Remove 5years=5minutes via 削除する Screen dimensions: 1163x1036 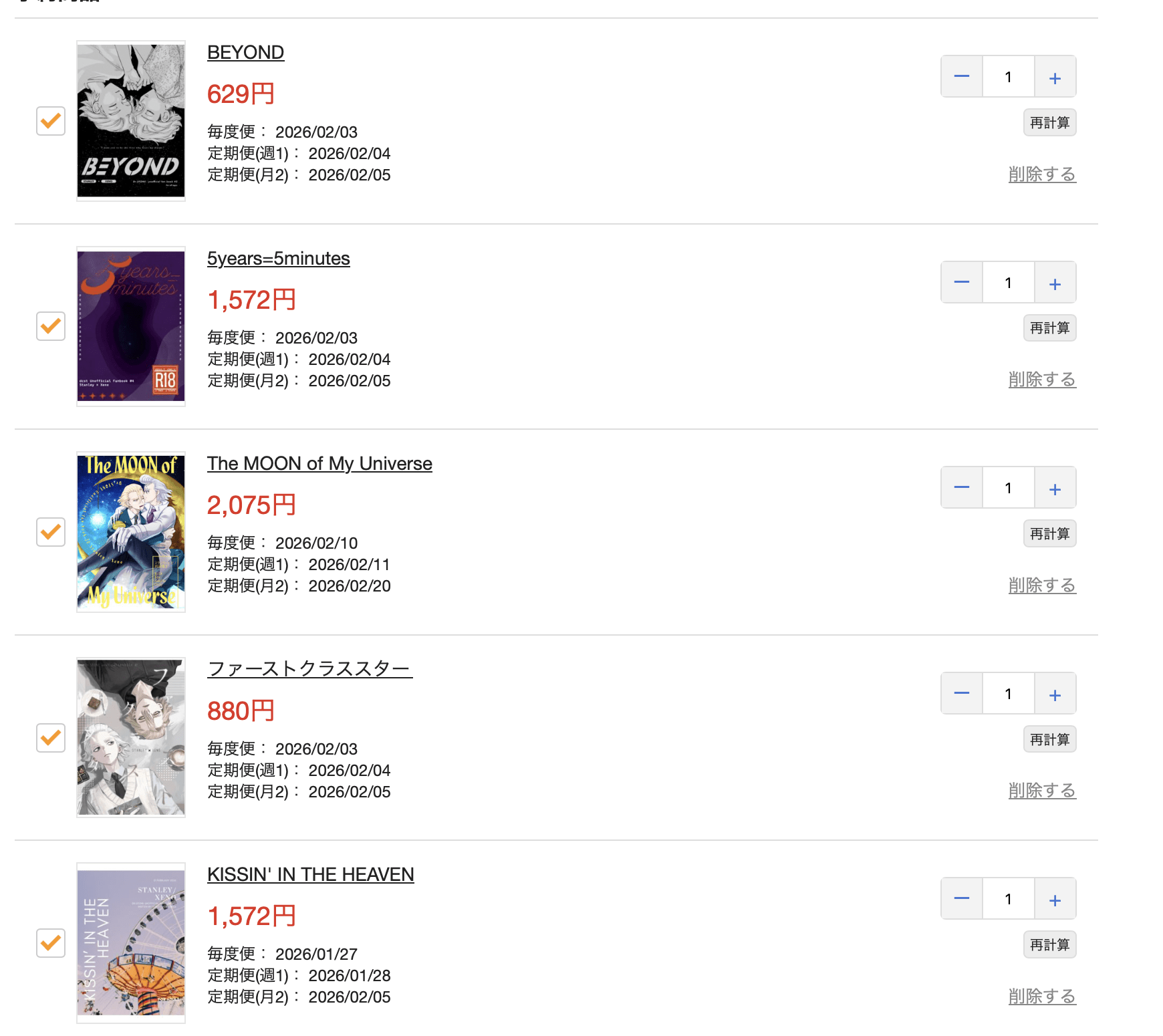(x=1041, y=380)
